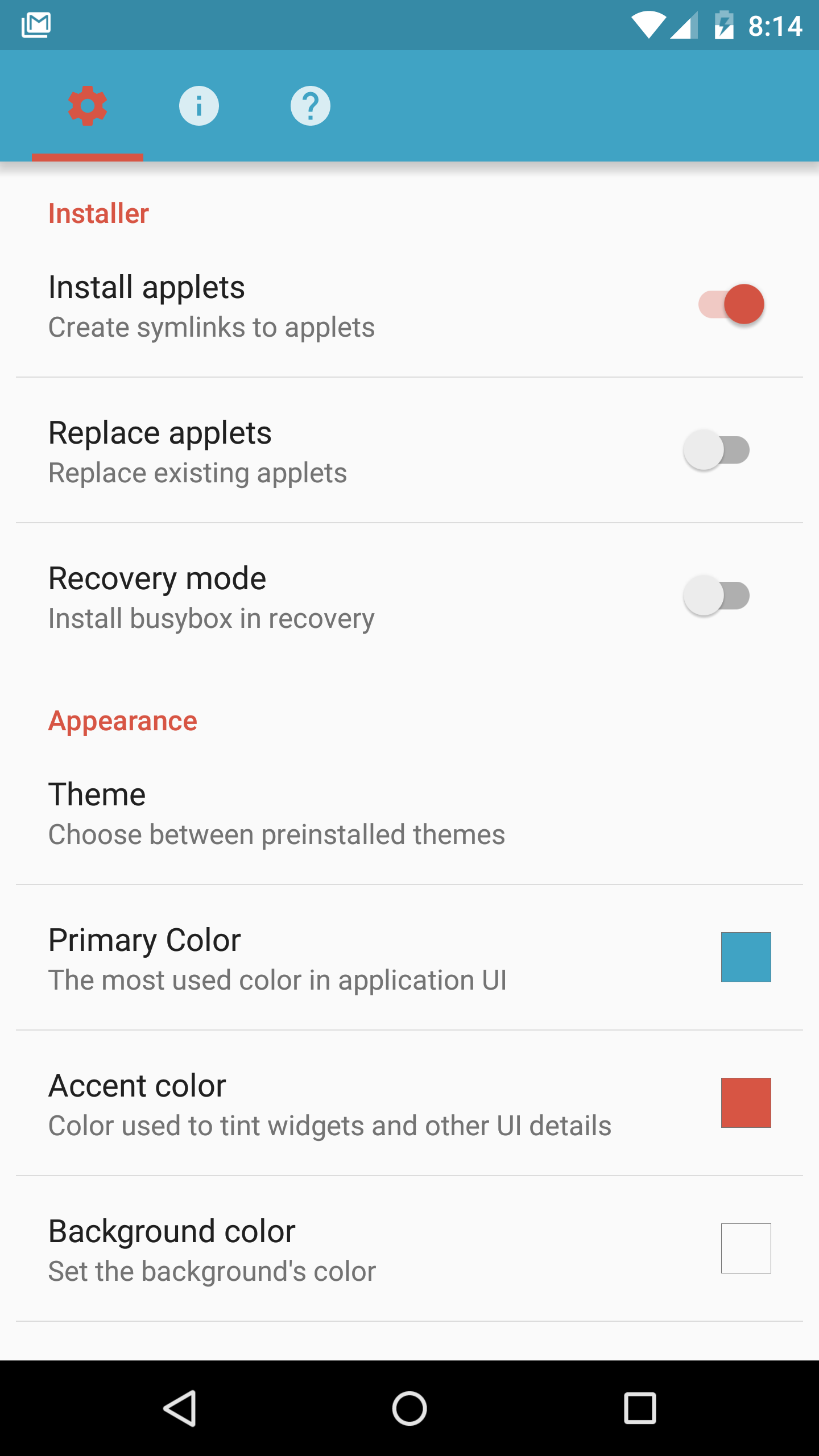This screenshot has height=1456, width=819.
Task: Choose a new Primary Color
Action: (746, 957)
